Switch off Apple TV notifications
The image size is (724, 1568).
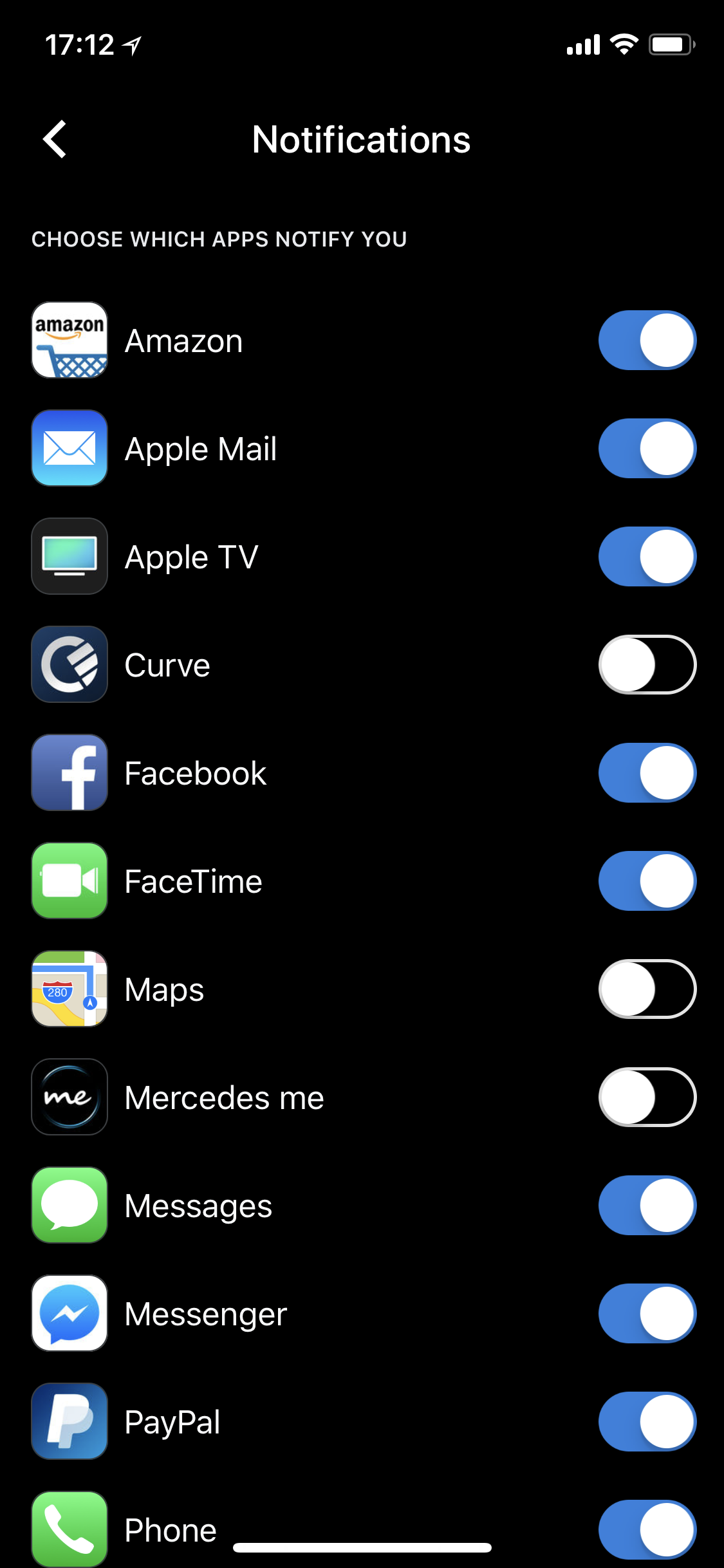647,557
